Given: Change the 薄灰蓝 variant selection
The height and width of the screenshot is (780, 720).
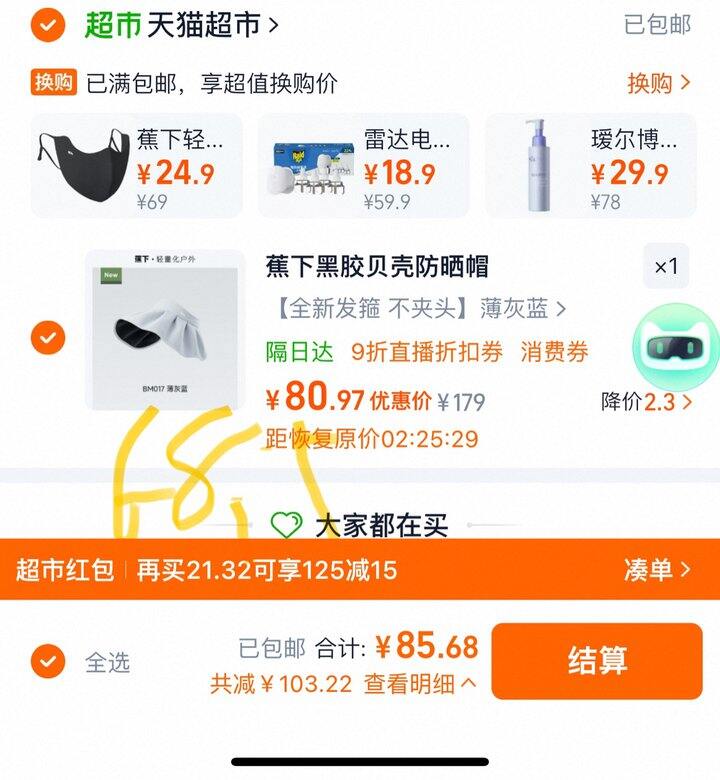Looking at the screenshot, I should (418, 309).
